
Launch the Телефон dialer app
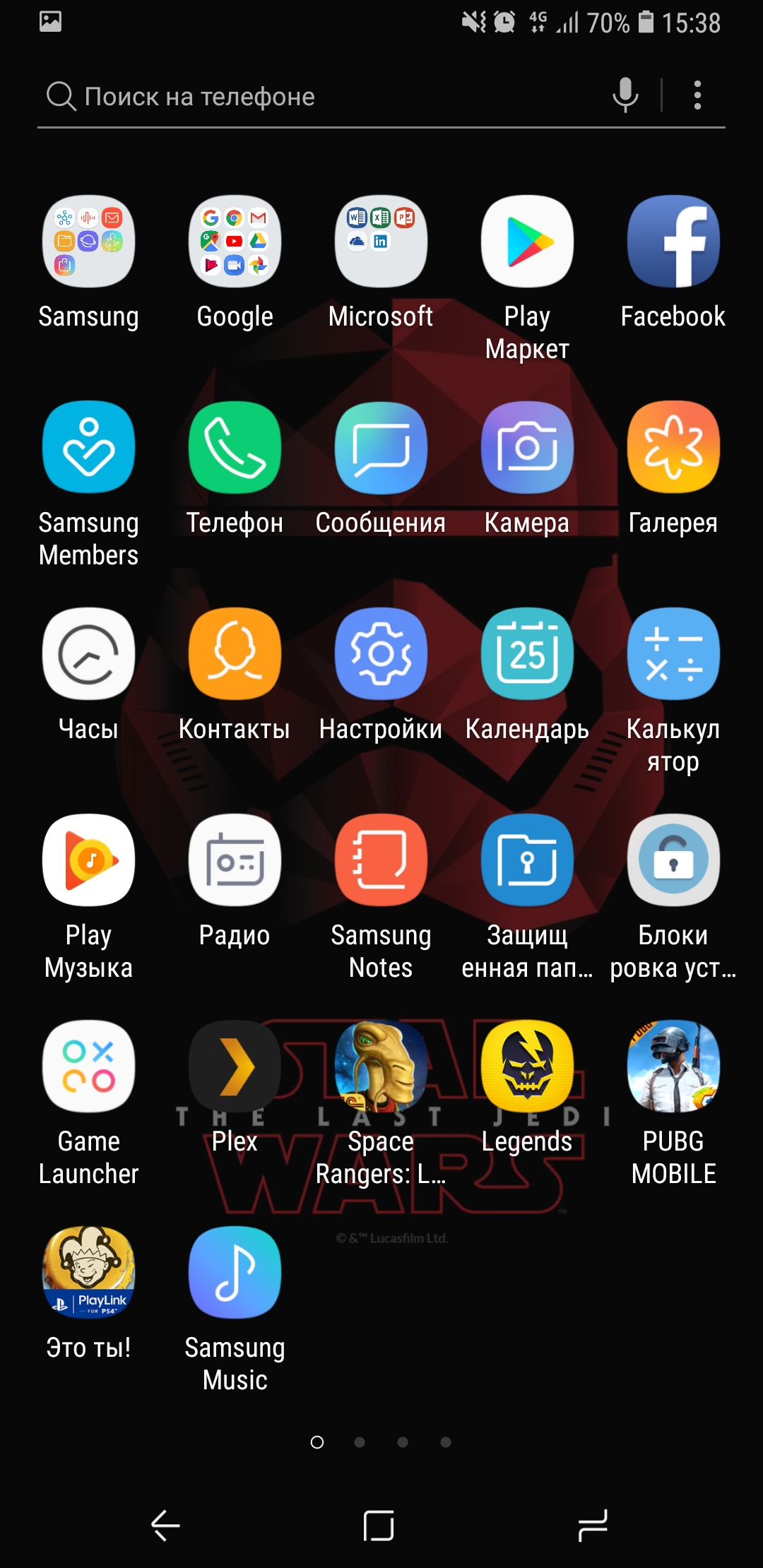coord(235,448)
